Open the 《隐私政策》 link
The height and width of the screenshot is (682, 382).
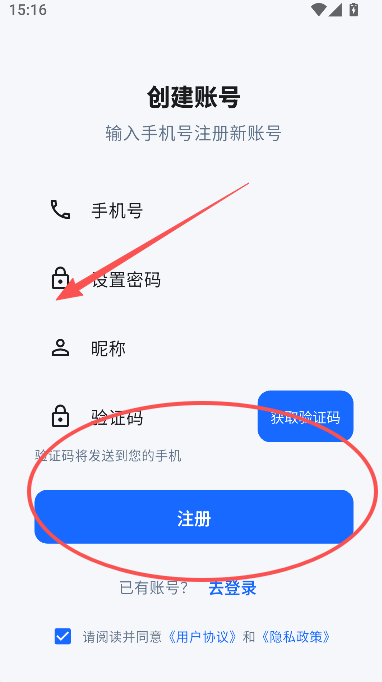tap(295, 637)
